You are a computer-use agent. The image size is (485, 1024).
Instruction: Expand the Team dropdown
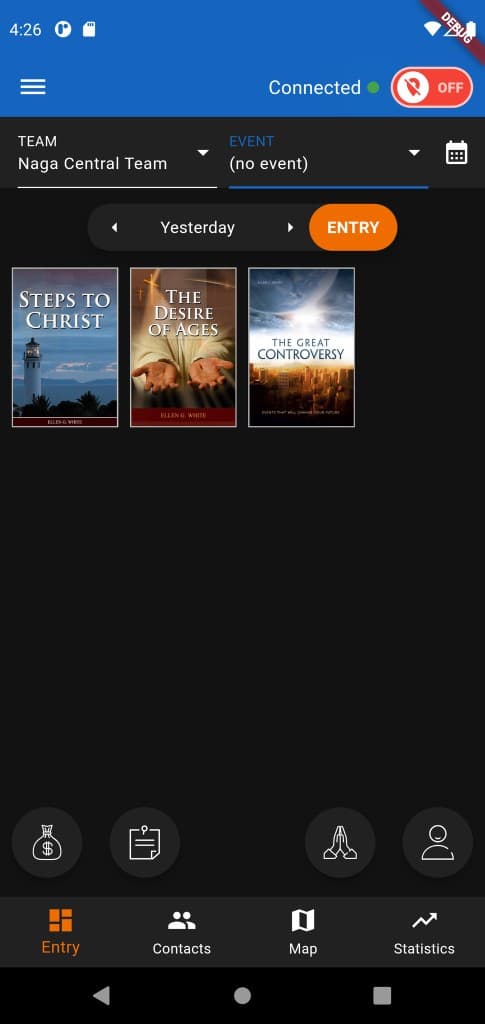click(117, 153)
